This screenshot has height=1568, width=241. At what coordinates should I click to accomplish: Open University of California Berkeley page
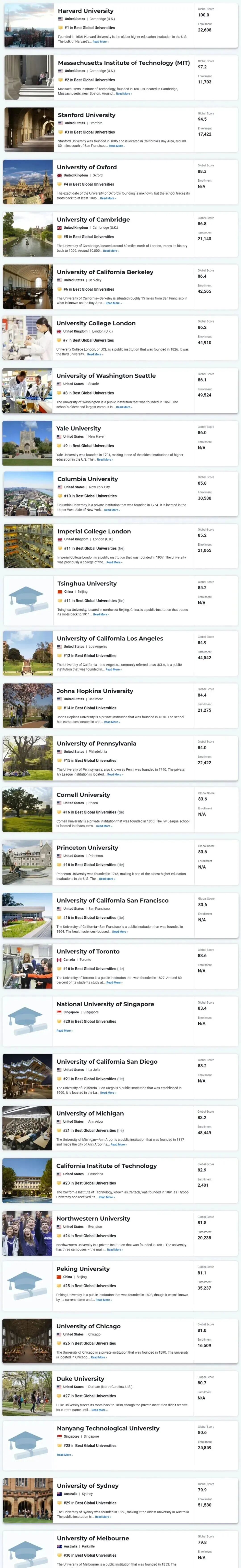click(105, 272)
